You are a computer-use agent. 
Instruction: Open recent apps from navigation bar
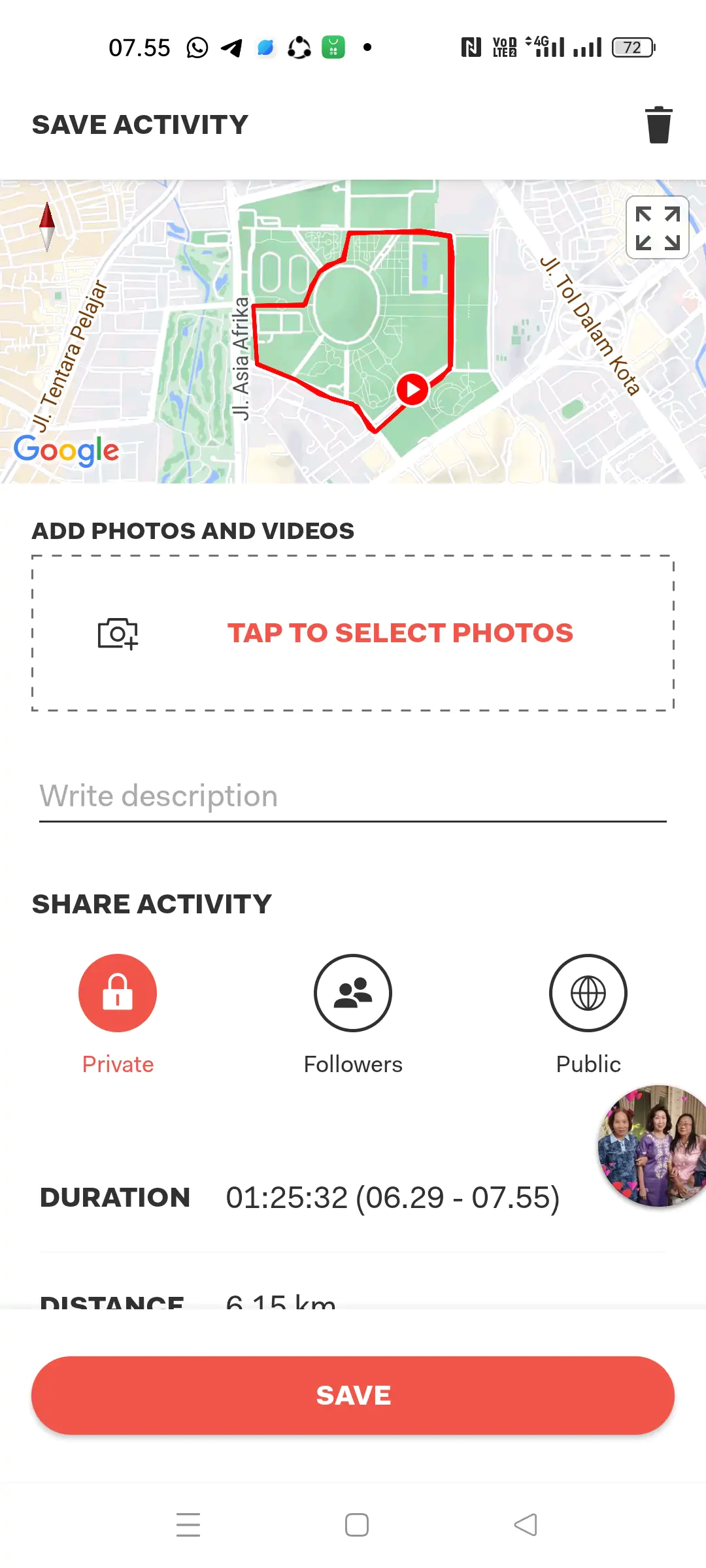188,1525
